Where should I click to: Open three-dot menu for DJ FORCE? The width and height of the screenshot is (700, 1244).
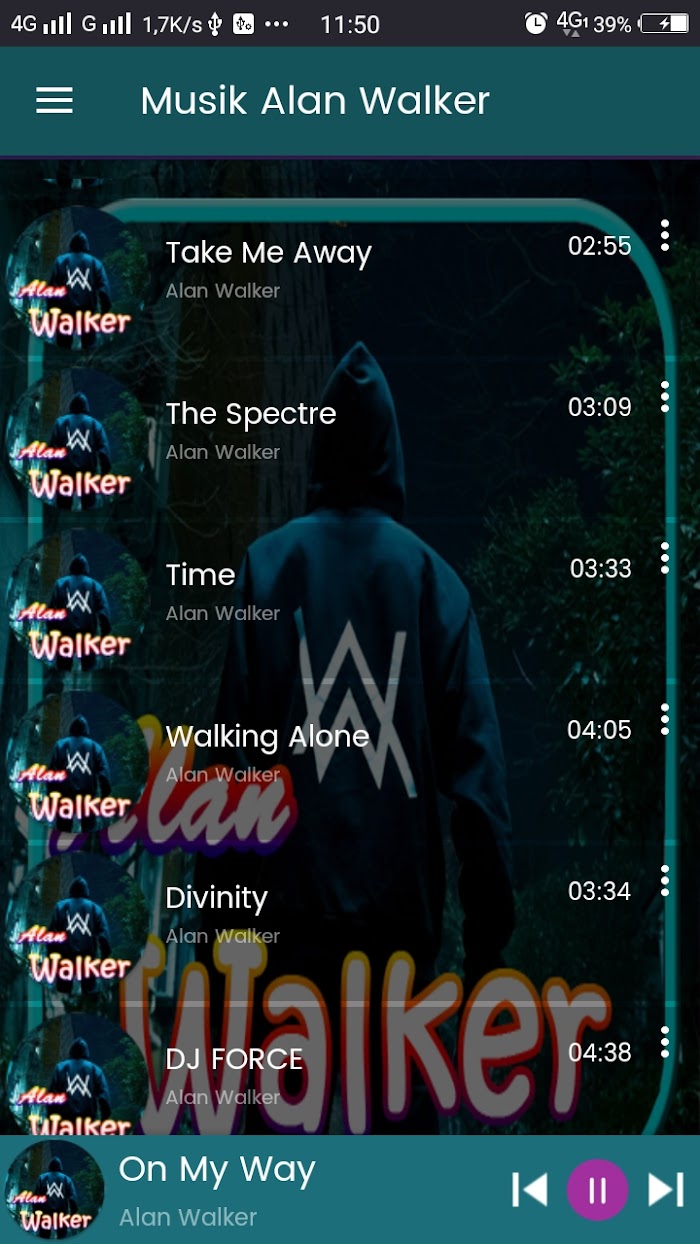(665, 1042)
